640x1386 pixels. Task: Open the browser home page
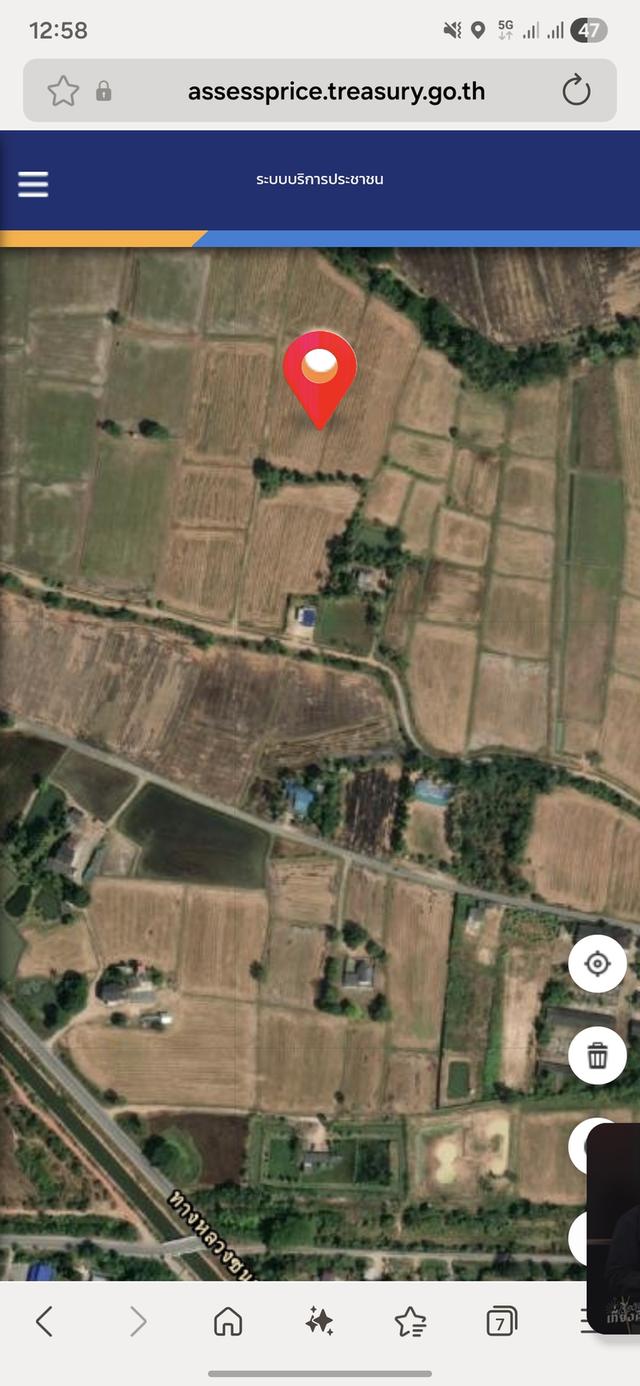pos(228,1322)
